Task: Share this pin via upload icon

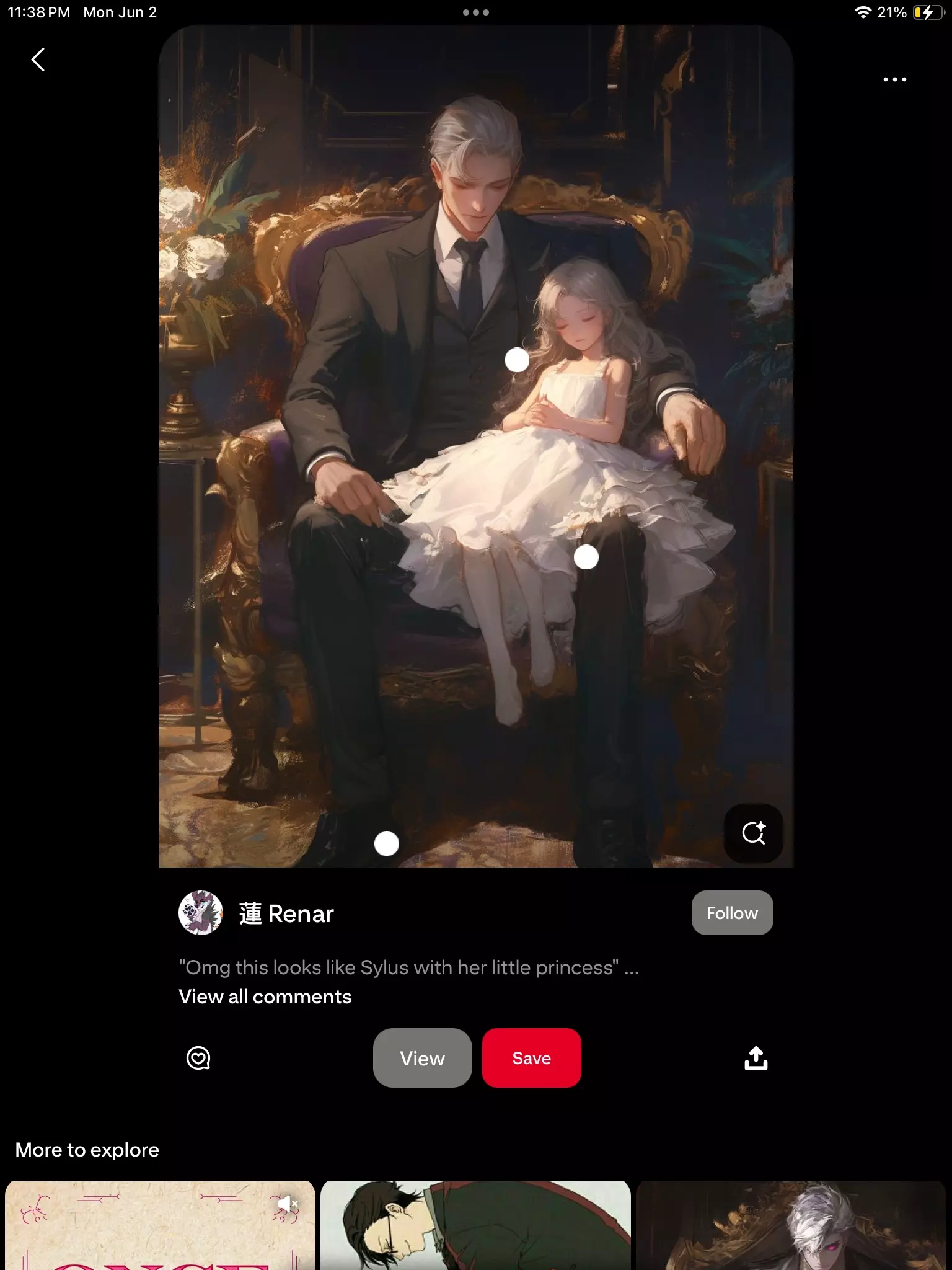Action: pyautogui.click(x=756, y=1058)
